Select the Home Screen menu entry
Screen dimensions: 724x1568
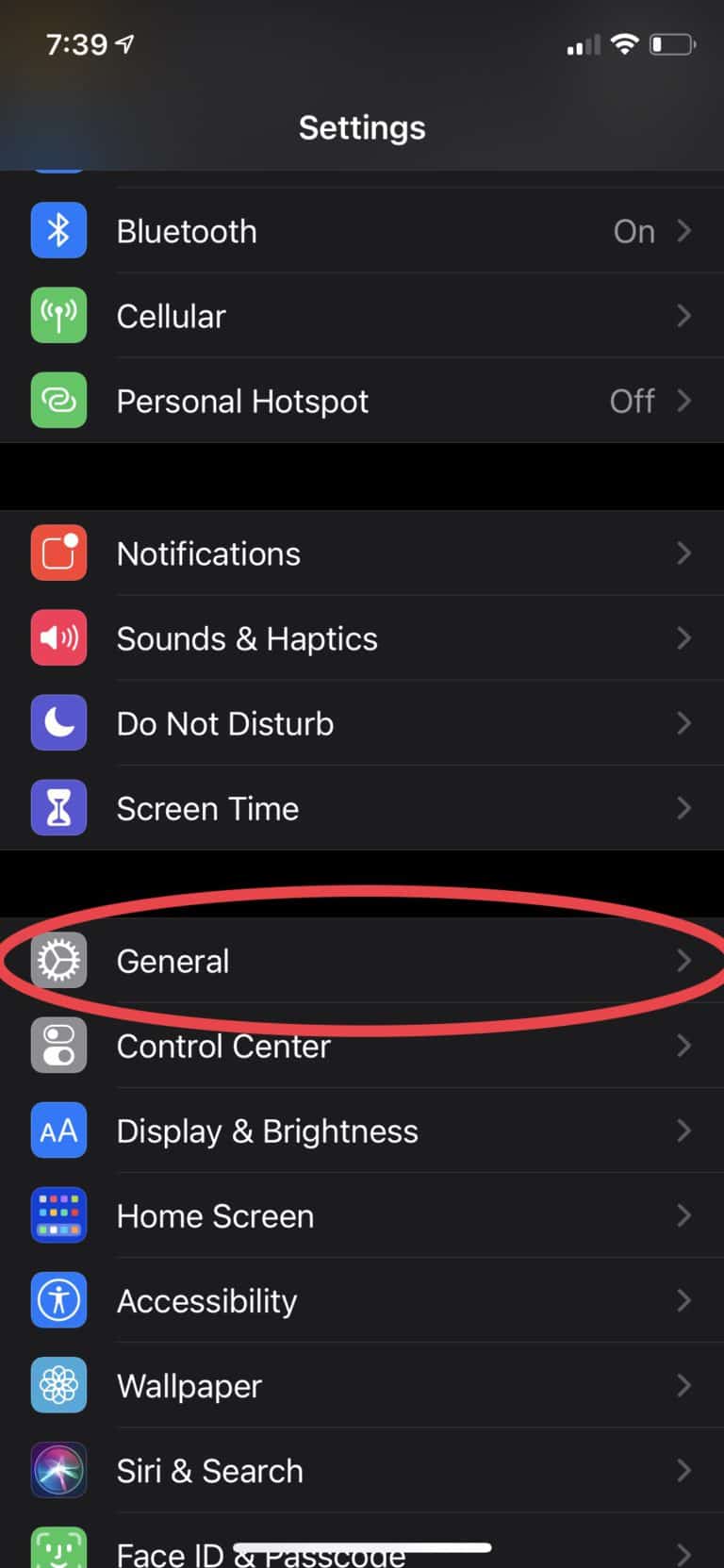click(215, 1215)
